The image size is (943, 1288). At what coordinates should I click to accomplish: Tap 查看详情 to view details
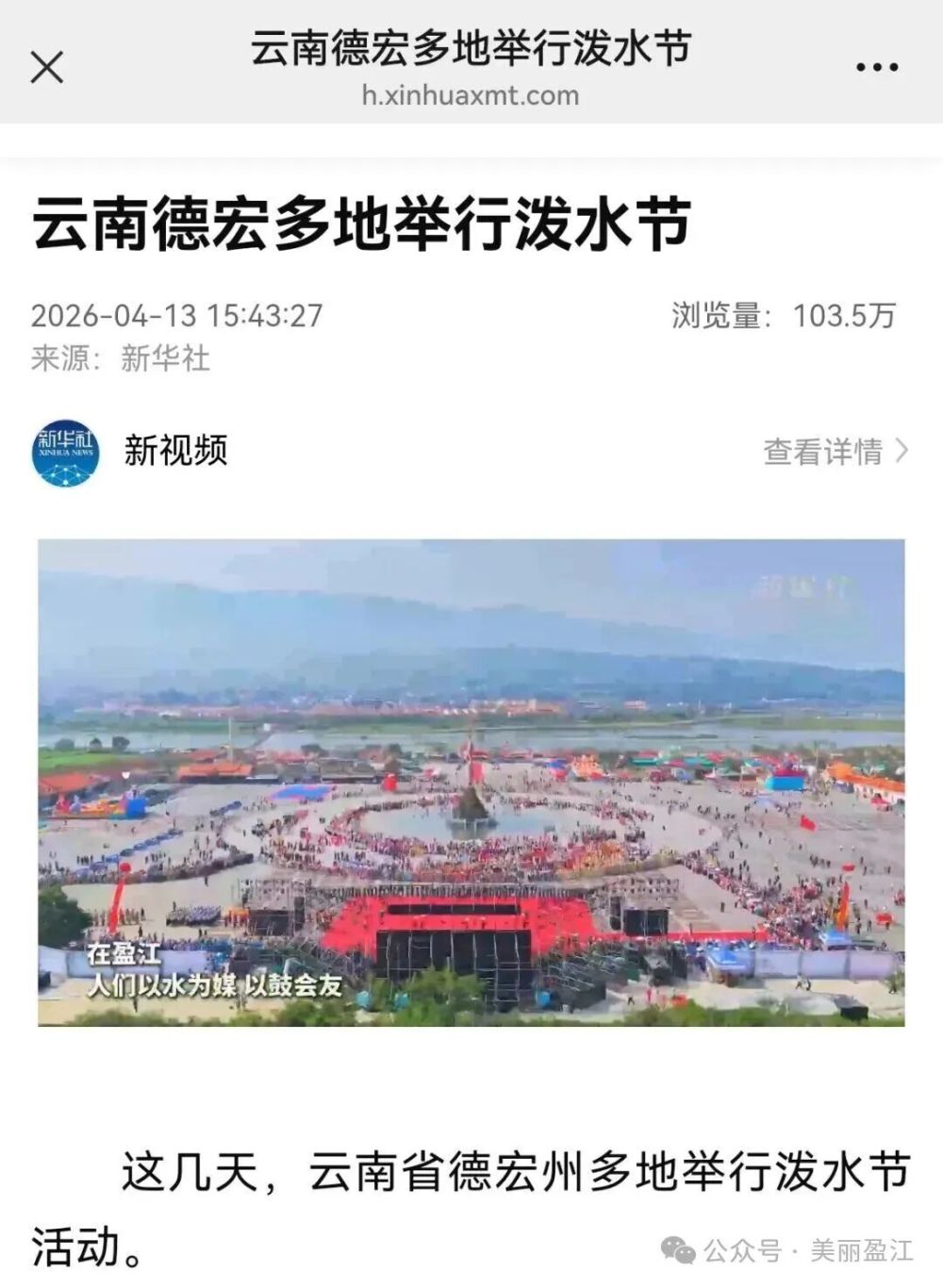tap(835, 452)
